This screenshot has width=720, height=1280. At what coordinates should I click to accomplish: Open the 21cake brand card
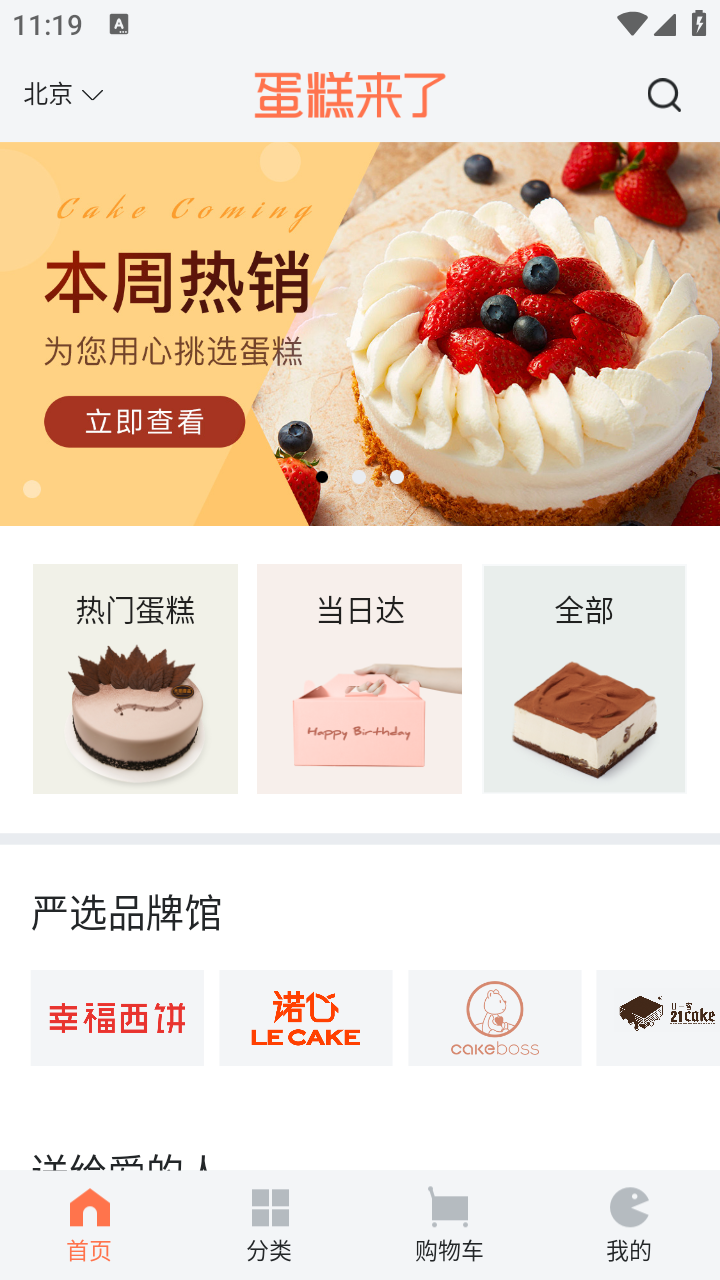click(x=658, y=1018)
